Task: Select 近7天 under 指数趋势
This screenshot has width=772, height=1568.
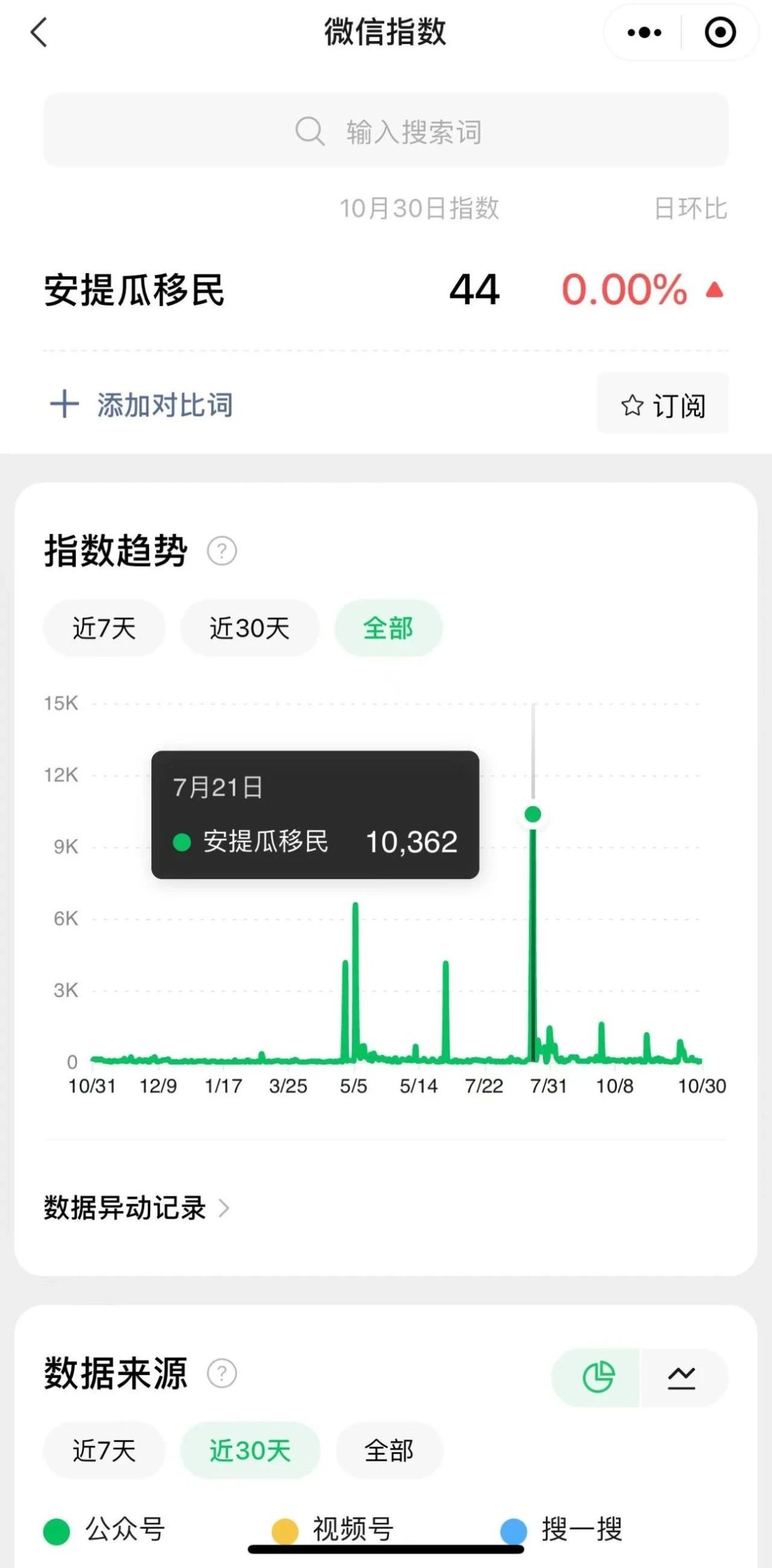Action: click(x=104, y=628)
